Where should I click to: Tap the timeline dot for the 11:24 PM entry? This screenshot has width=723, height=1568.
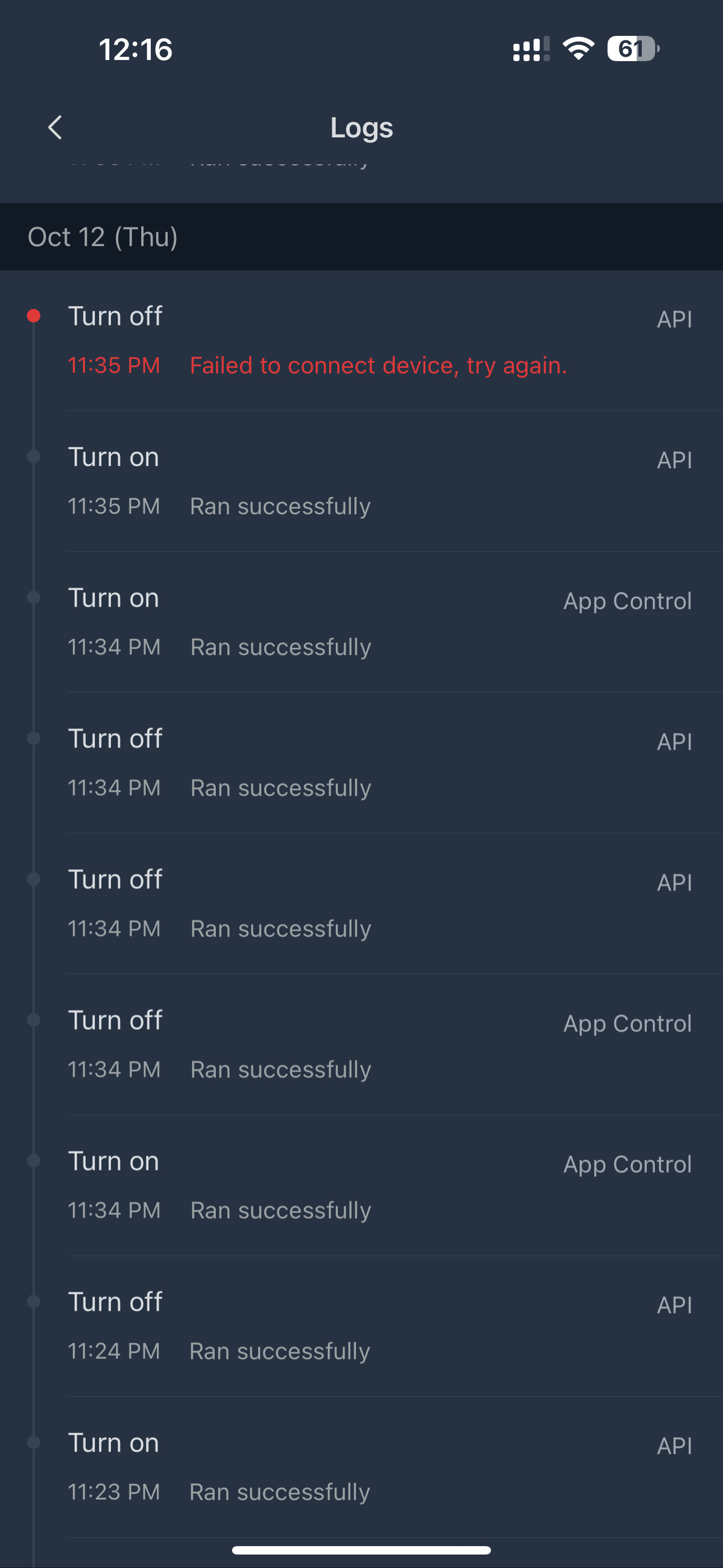34,1302
